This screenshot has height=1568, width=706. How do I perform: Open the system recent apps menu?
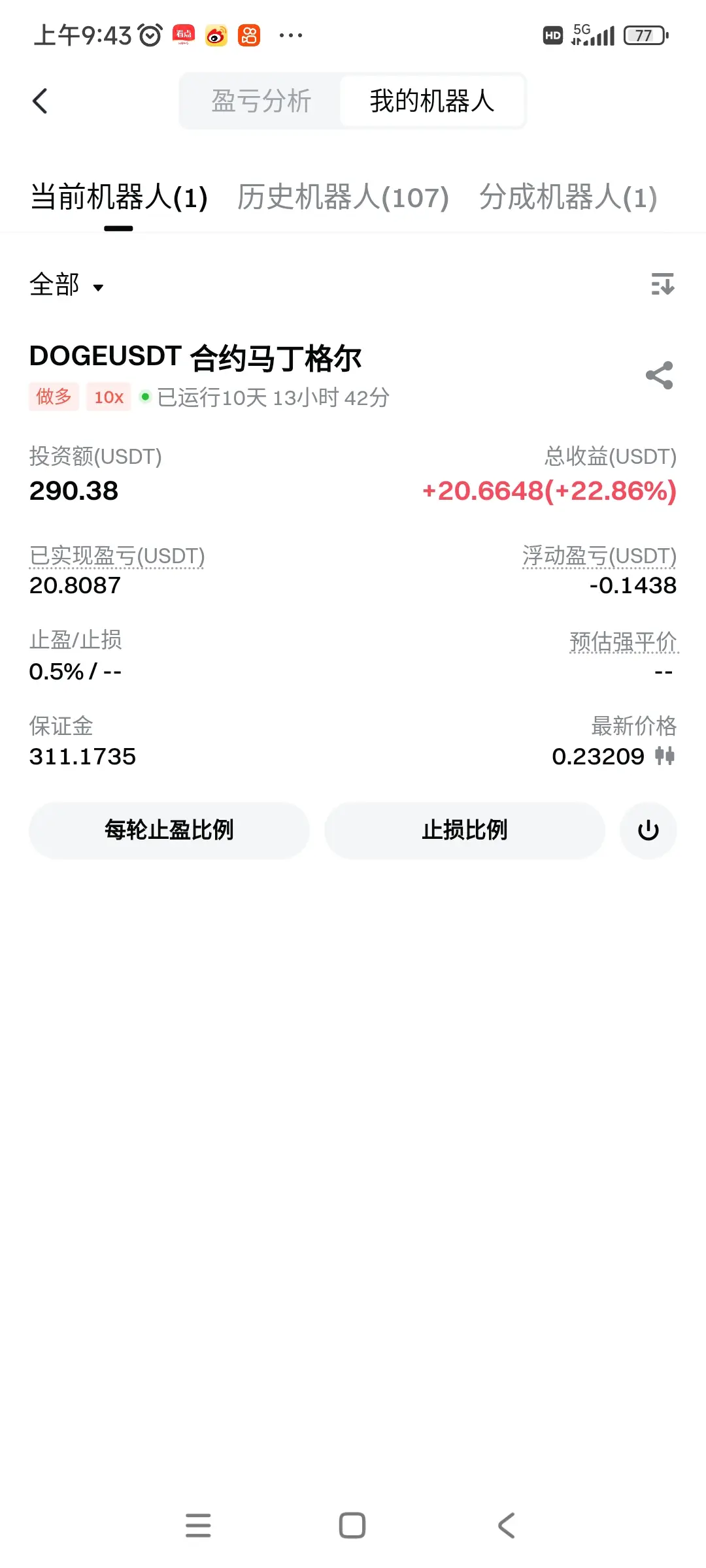pyautogui.click(x=198, y=1526)
